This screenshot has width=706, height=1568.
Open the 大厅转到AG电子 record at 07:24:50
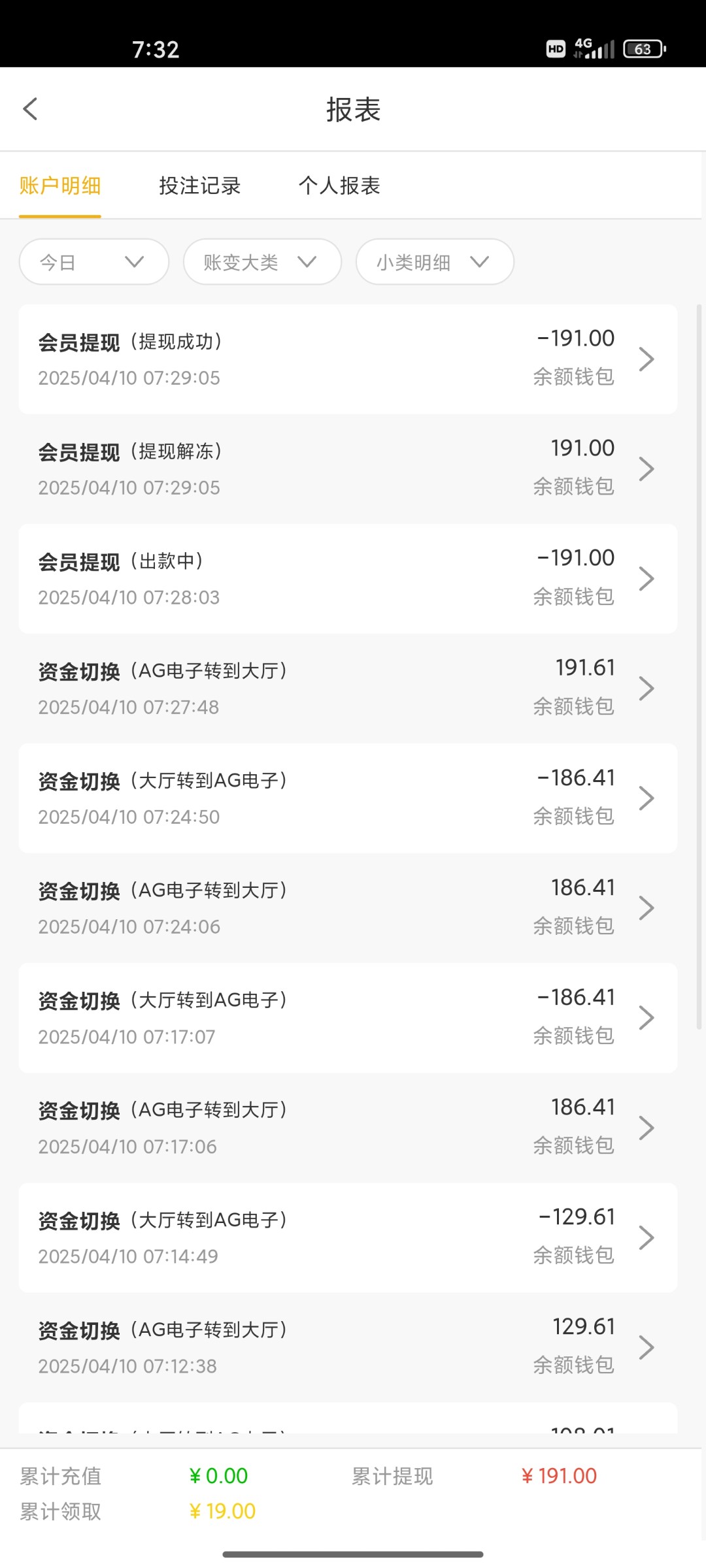(x=348, y=798)
